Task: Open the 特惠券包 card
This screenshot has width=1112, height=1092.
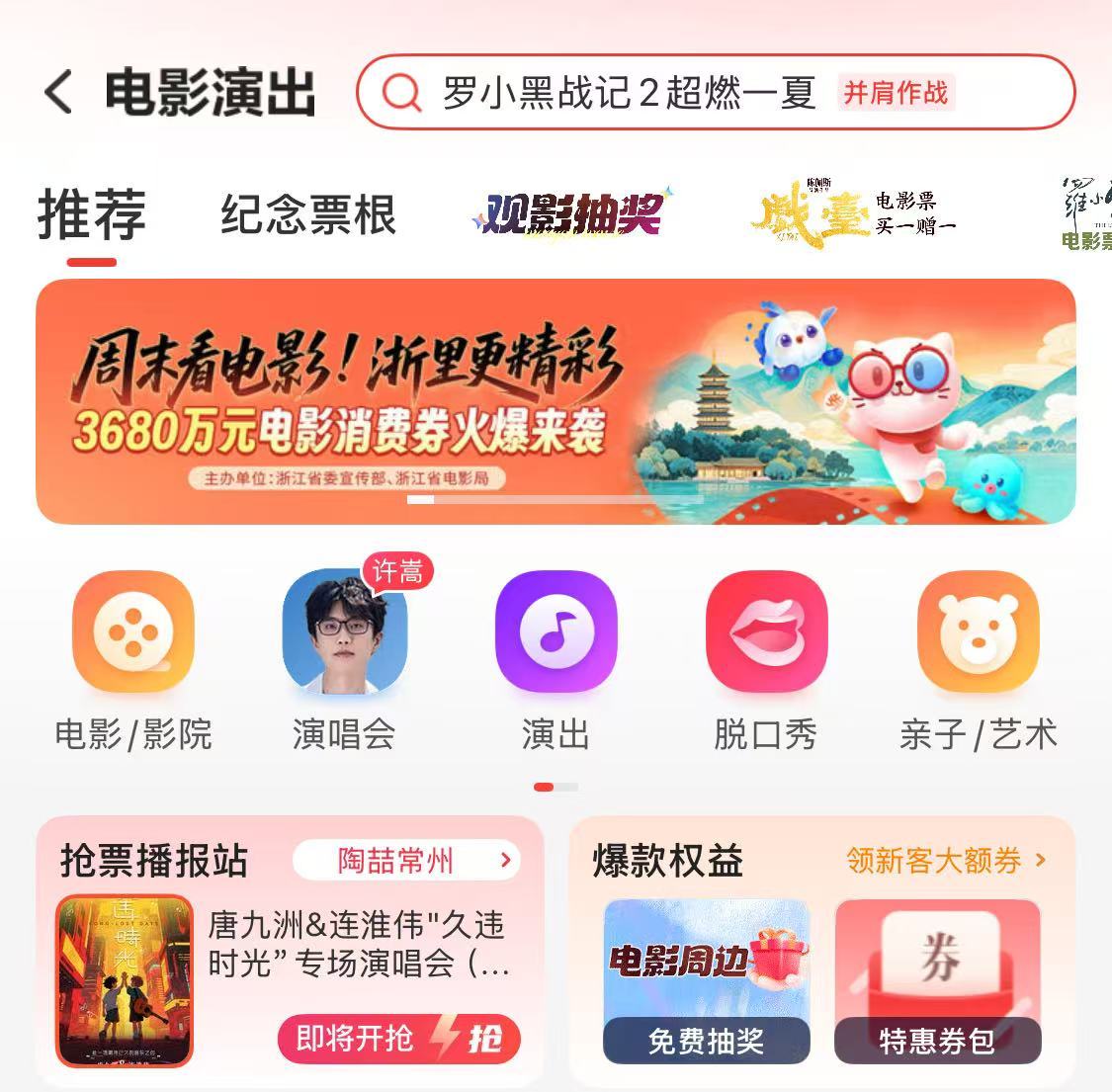Action: [x=937, y=980]
